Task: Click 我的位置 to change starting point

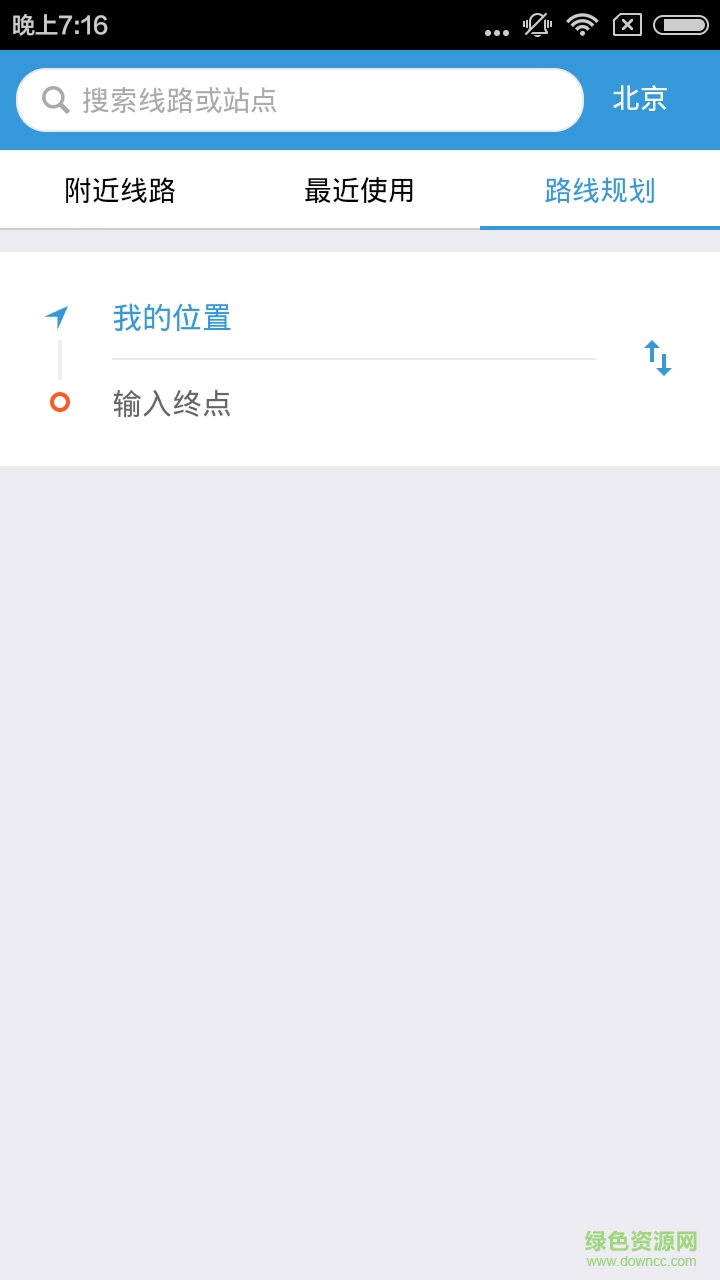Action: [171, 316]
